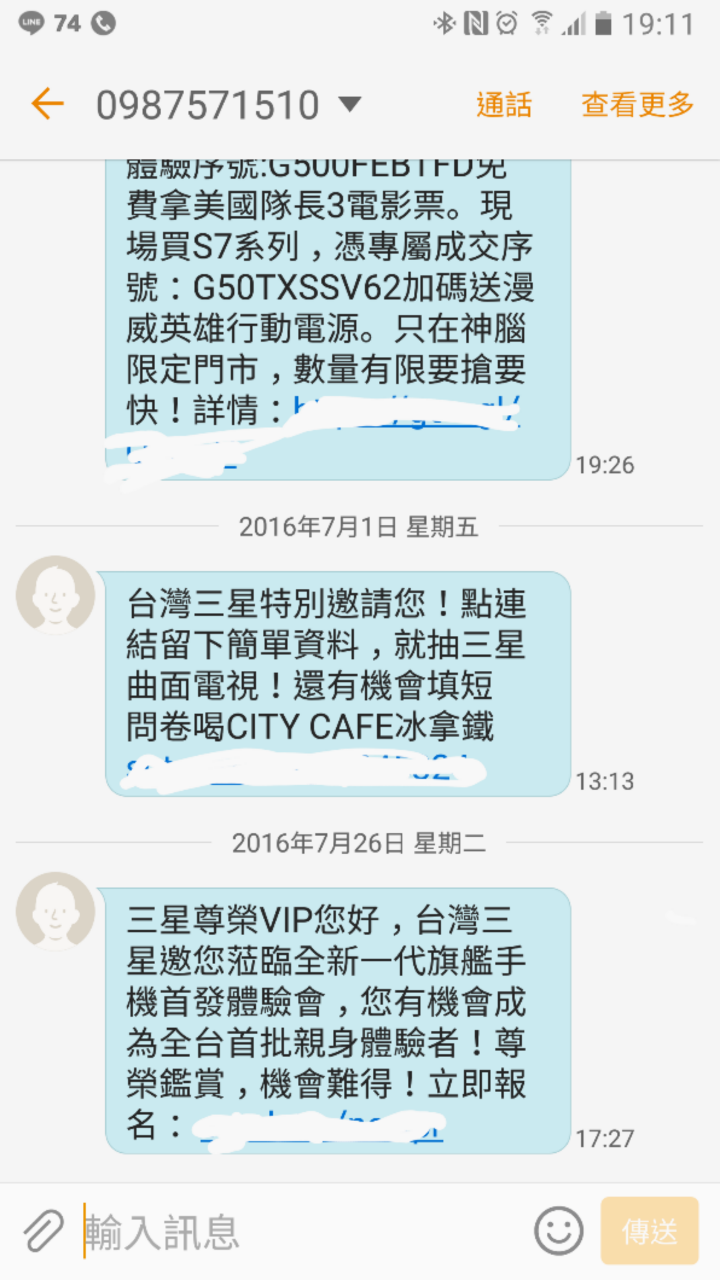Tap the attachment paperclip icon
Viewport: 720px width, 1280px height.
(x=43, y=1231)
